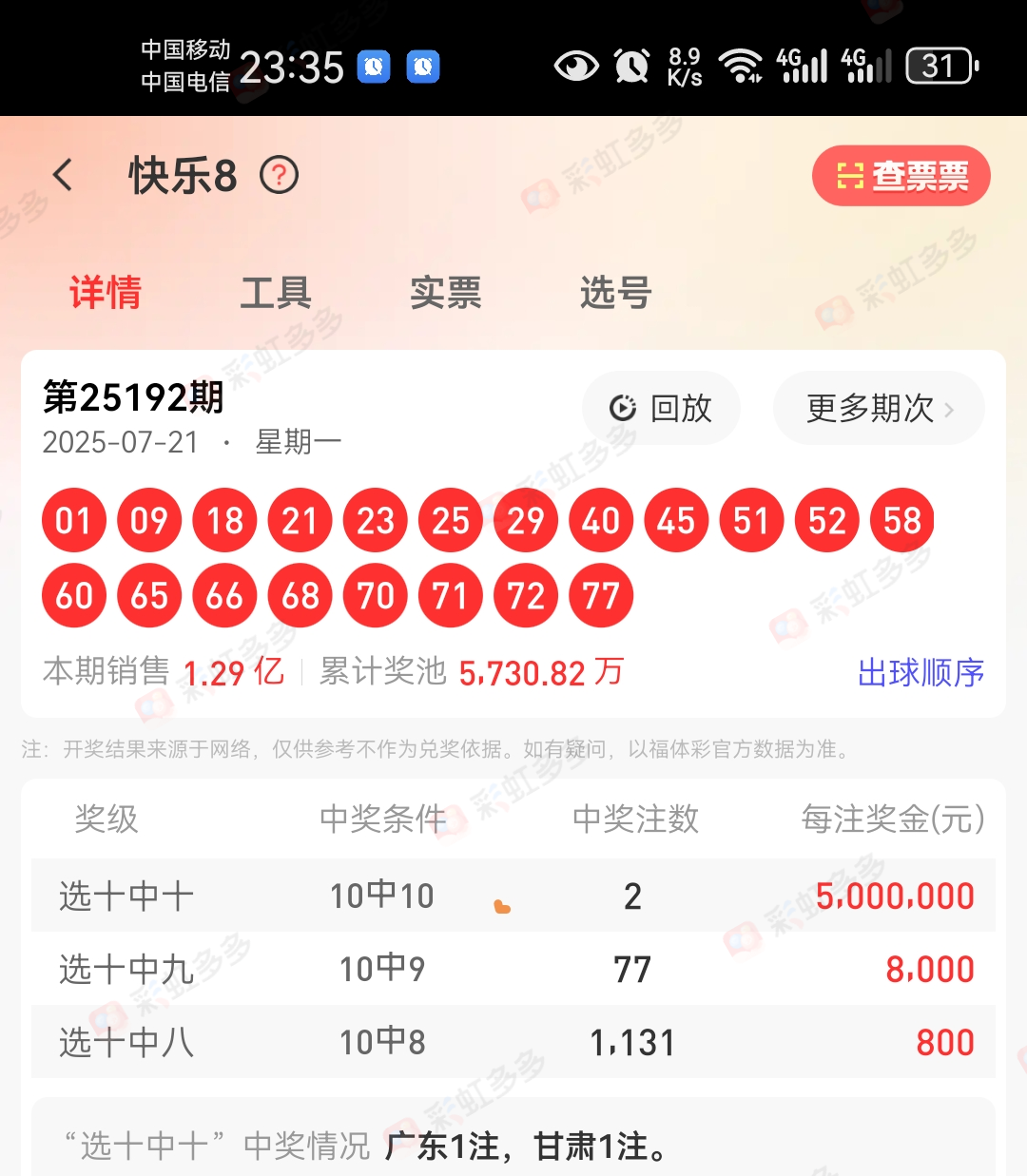Open the 选号 tab
The image size is (1027, 1176).
tap(615, 293)
